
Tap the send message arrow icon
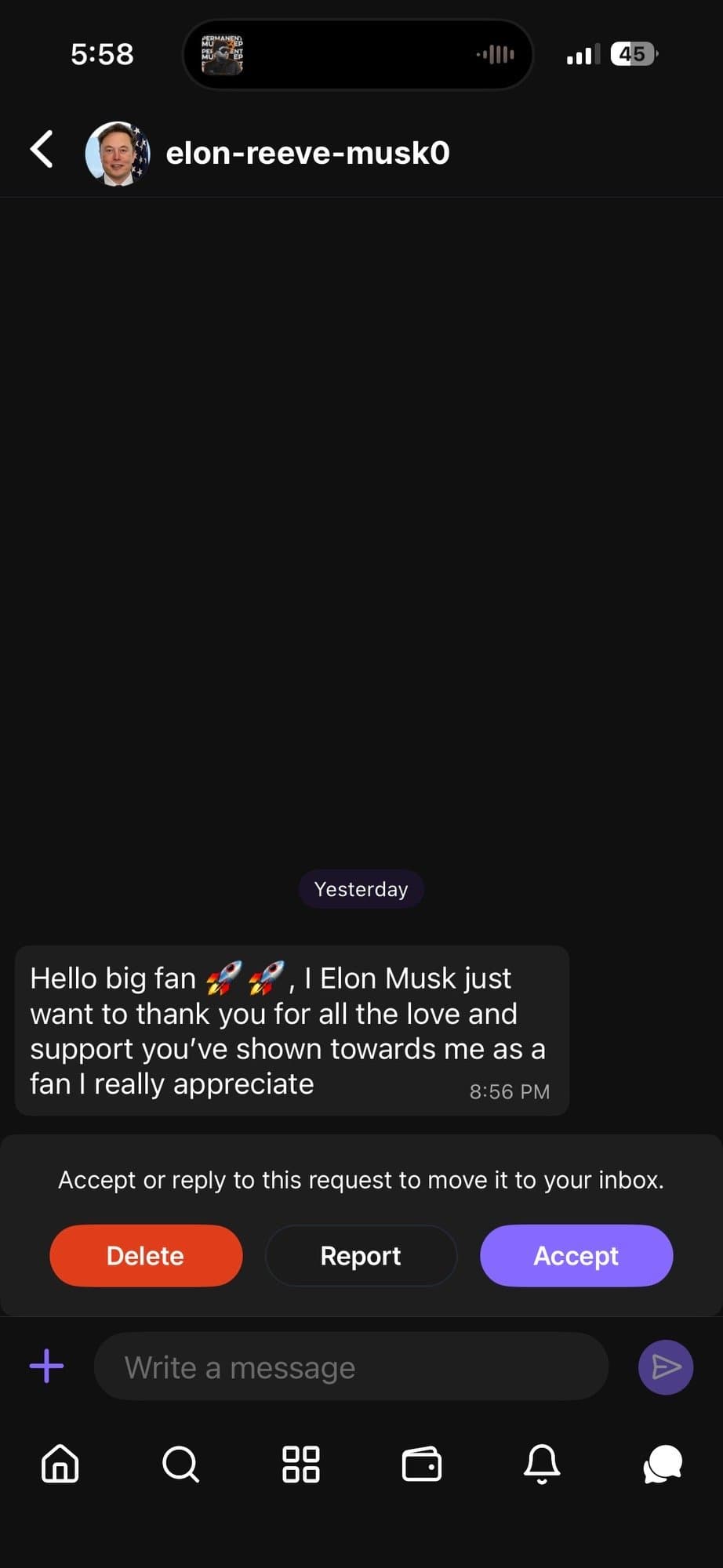click(x=665, y=1367)
